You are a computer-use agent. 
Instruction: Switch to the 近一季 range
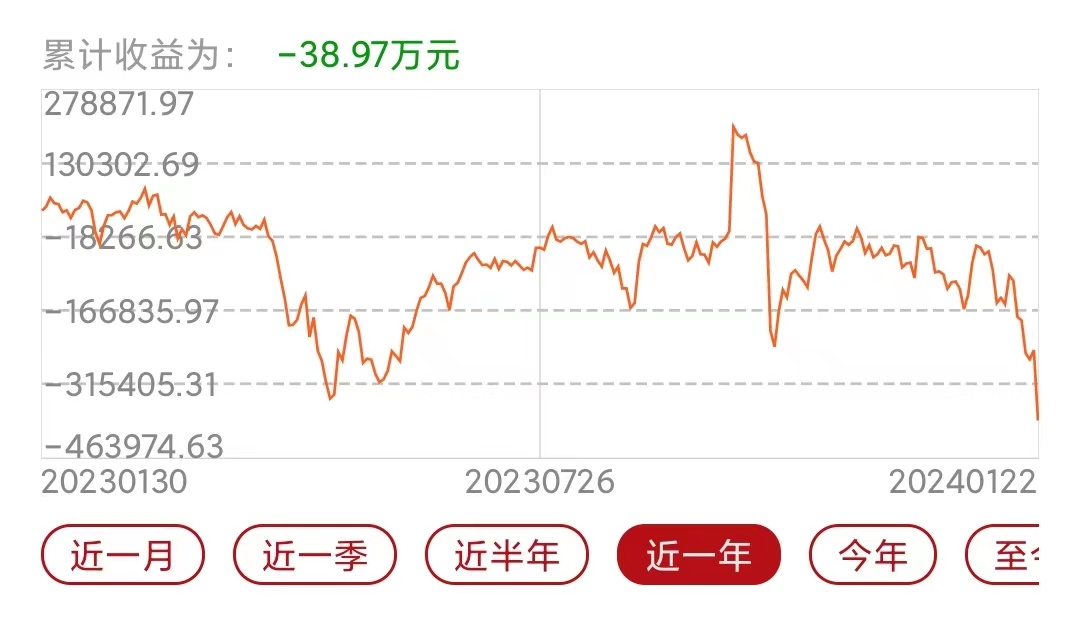click(x=315, y=554)
